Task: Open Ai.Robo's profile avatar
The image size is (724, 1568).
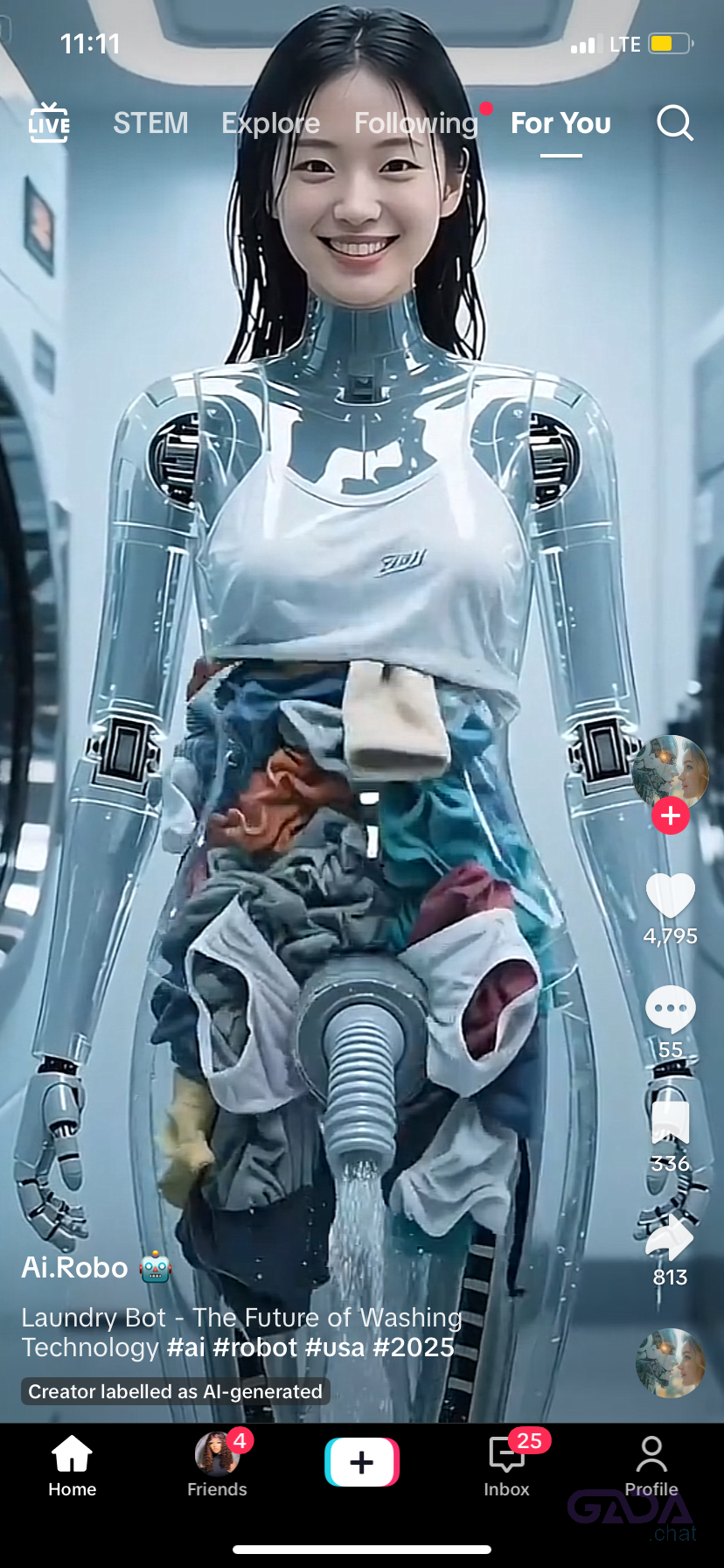Action: pos(671,772)
